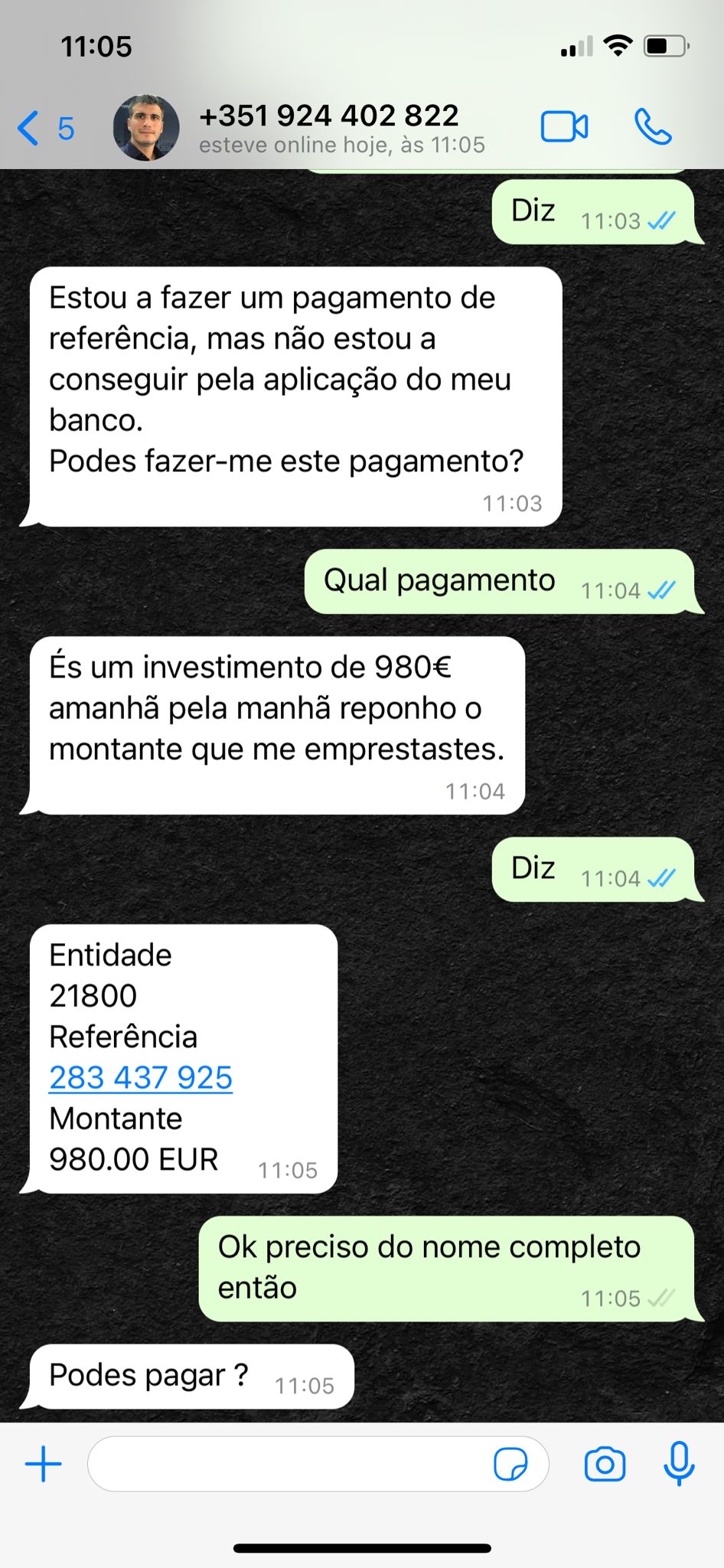Tap the voice message microphone
724x1568 pixels.
[679, 1464]
